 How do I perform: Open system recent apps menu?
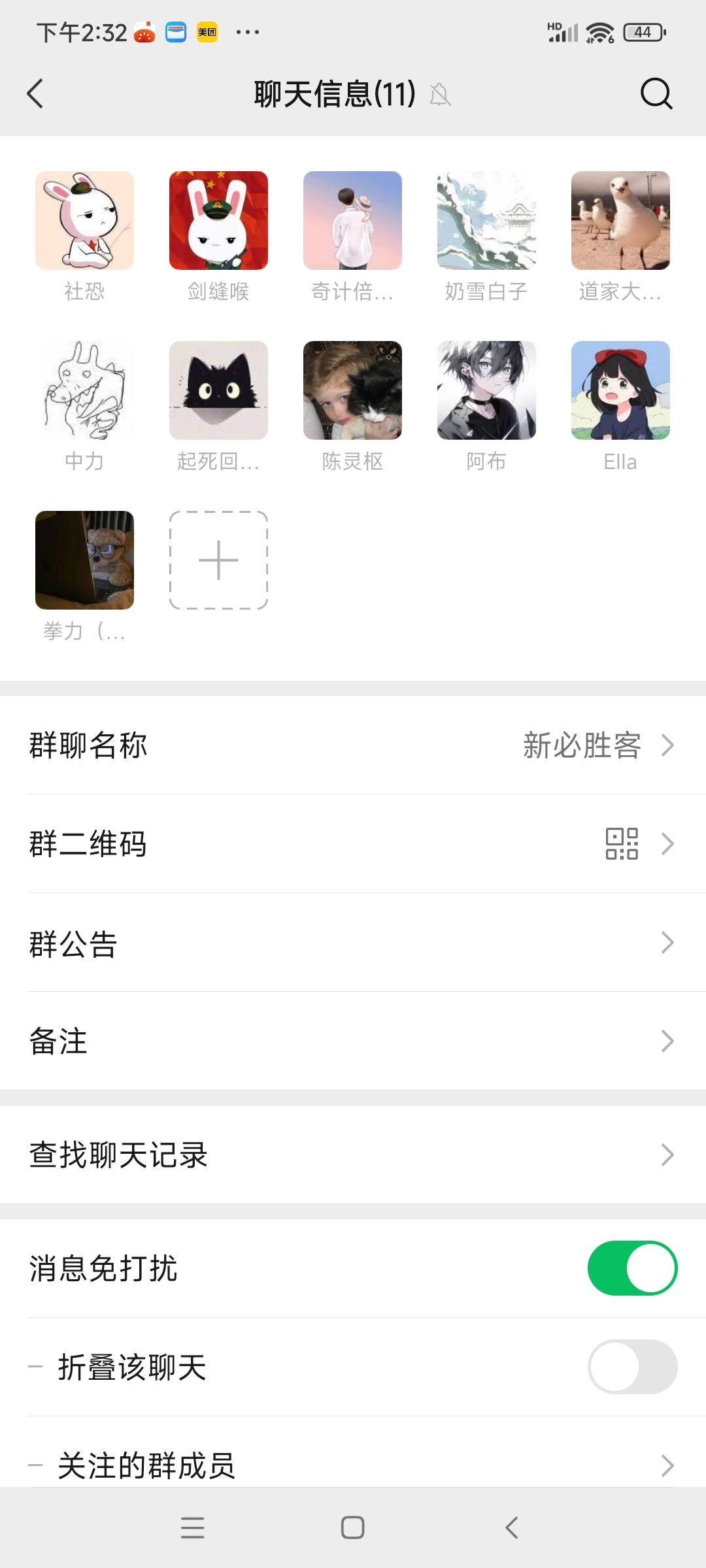pyautogui.click(x=193, y=1527)
